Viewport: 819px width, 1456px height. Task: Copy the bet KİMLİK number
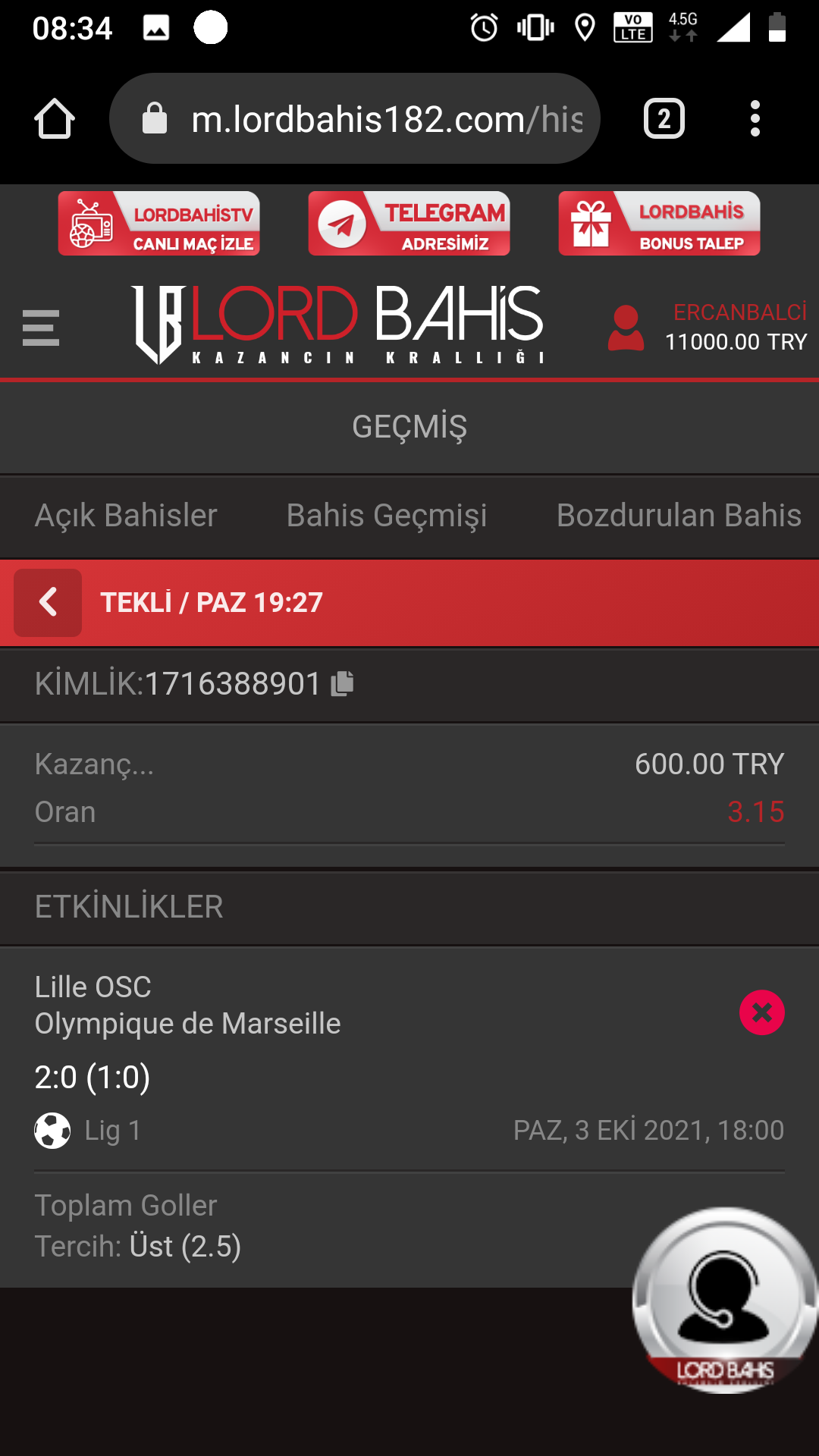(x=343, y=683)
